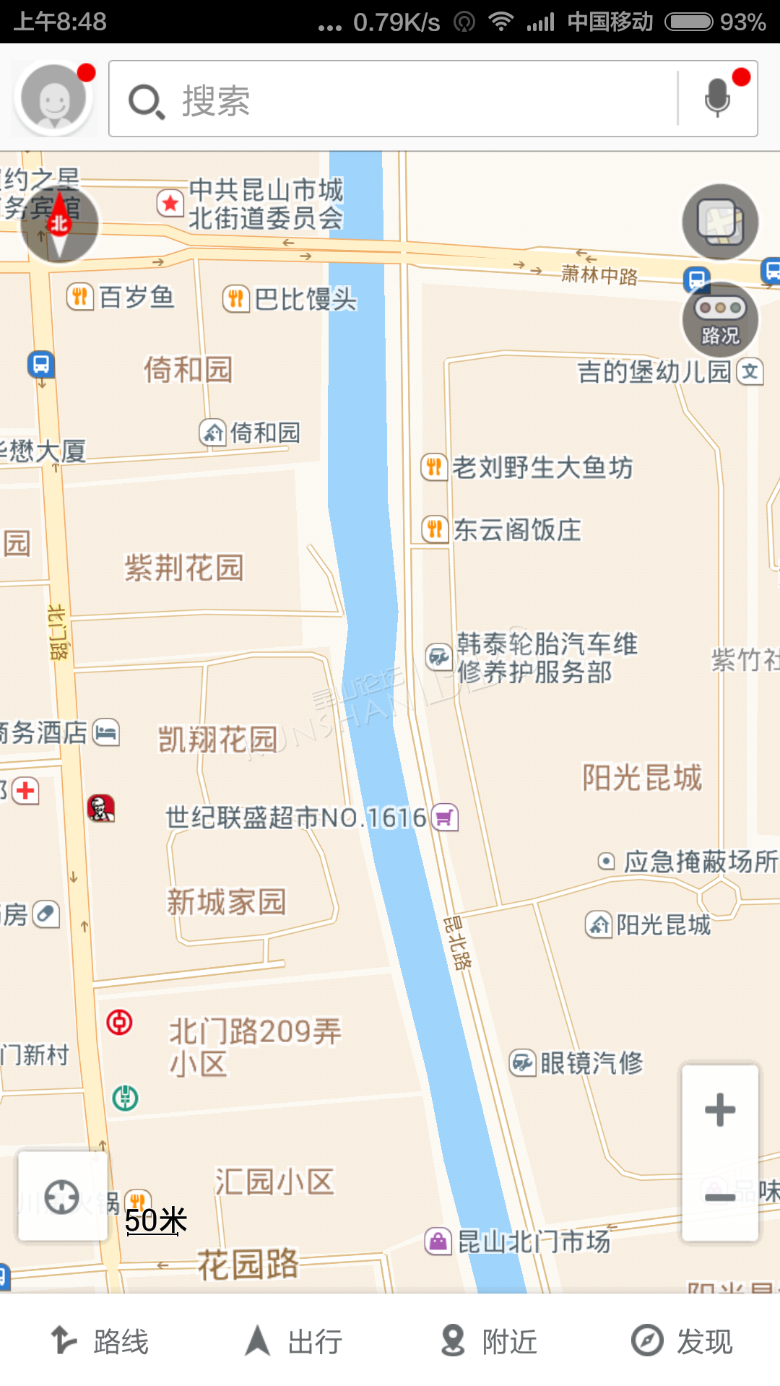Screen dimensions: 780x1386
Task: Toggle 路况 traffic conditions
Action: (720, 320)
